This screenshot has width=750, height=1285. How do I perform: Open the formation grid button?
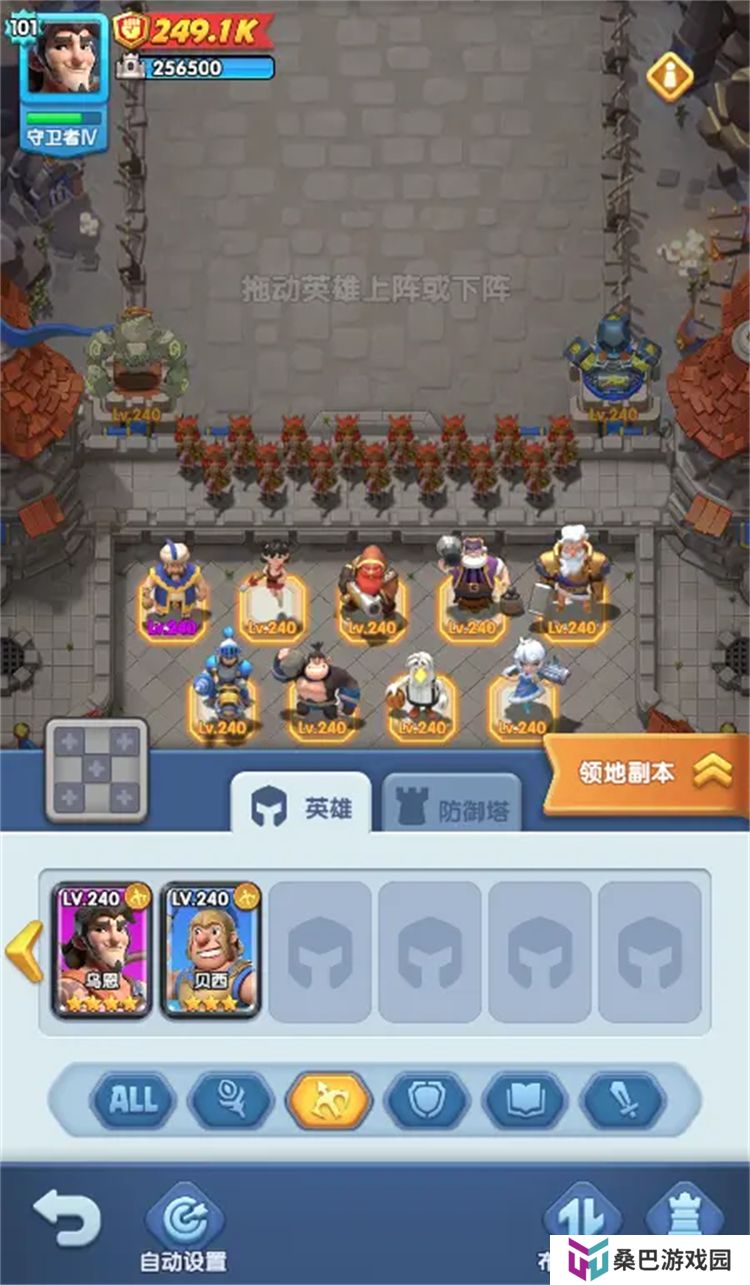97,769
